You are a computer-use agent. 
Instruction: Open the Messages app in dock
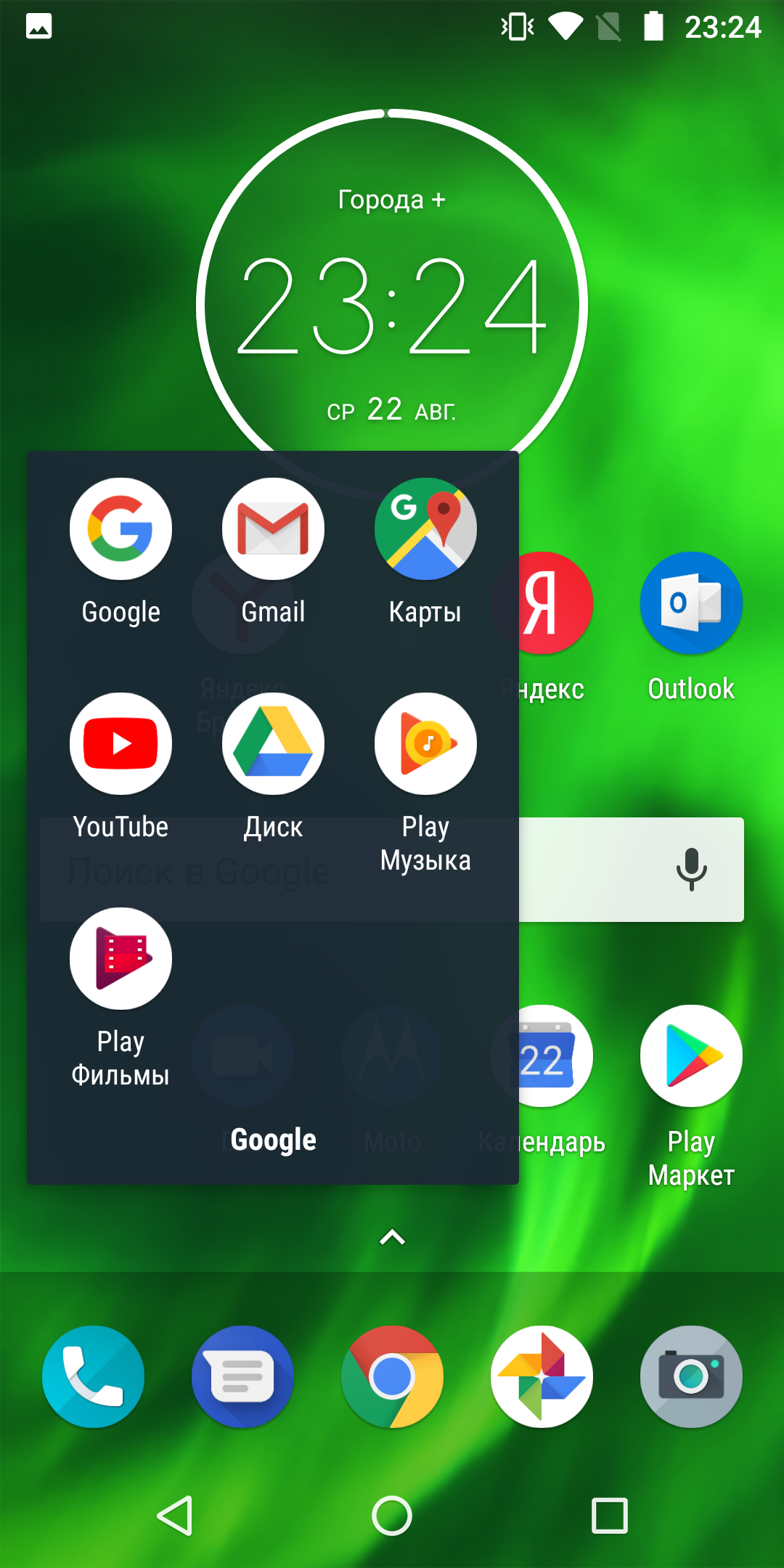(242, 1377)
